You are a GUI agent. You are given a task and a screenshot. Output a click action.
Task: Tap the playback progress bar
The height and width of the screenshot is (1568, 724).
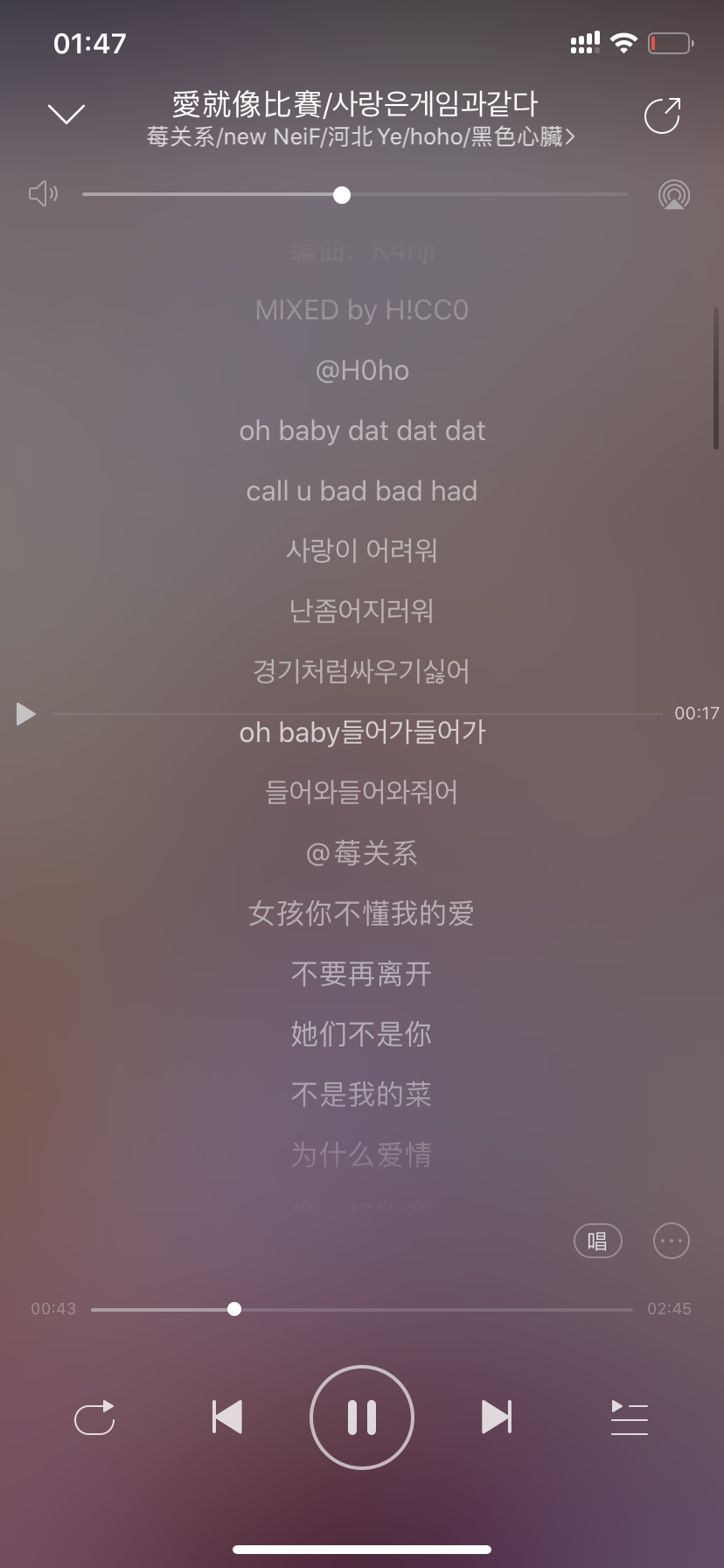tap(362, 1309)
